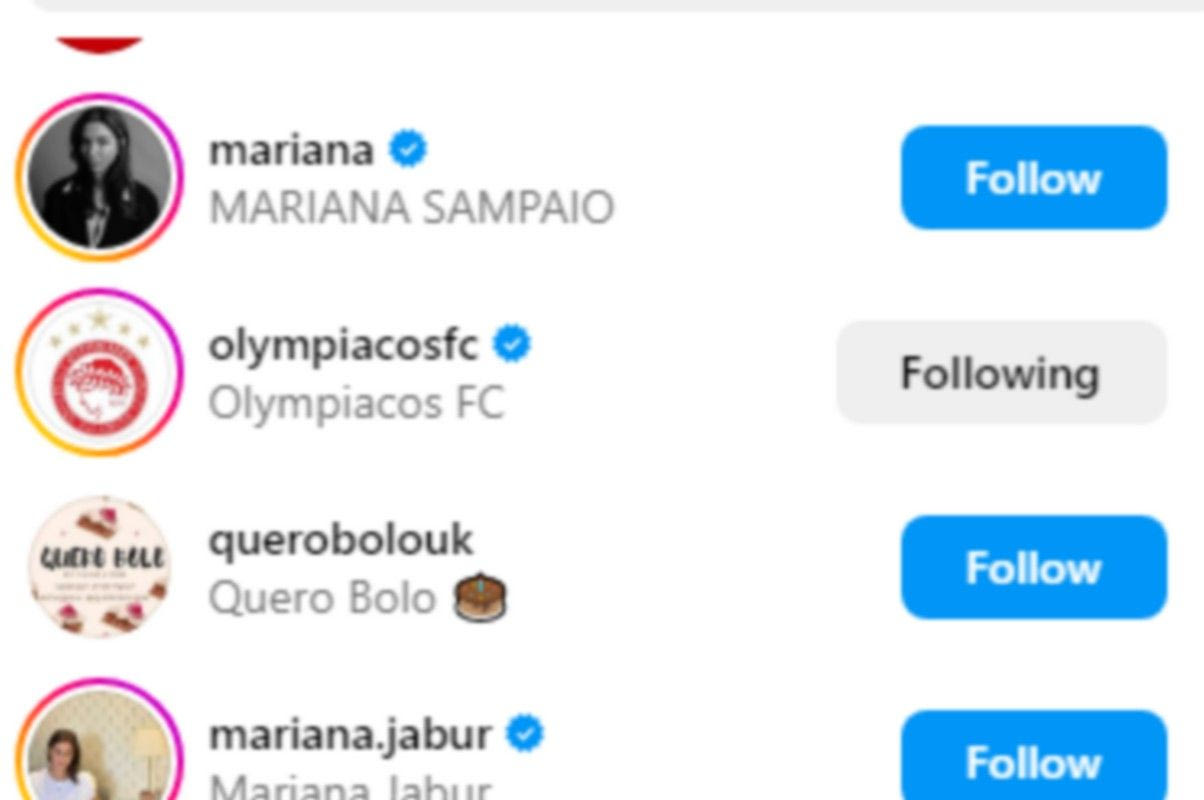
Task: View the story on mariana's avatar
Action: 99,178
